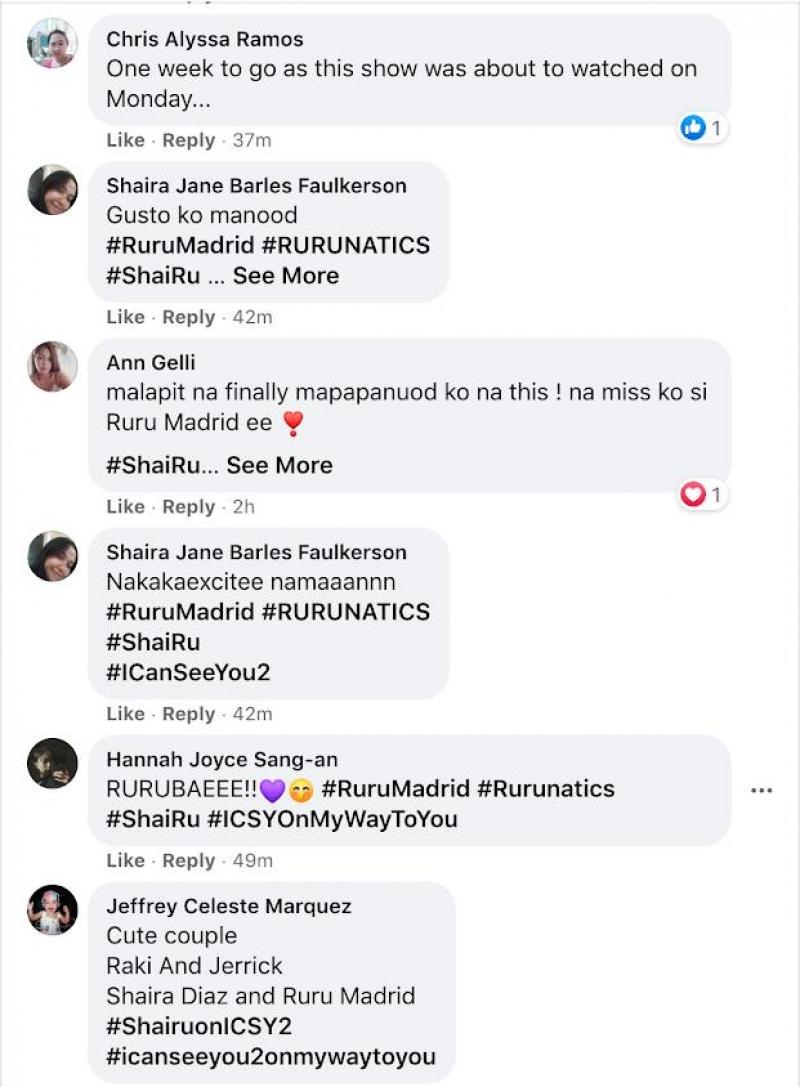The width and height of the screenshot is (800, 1087).
Task: Open the #ICSYOnMyWayToYou hashtag
Action: [332, 819]
